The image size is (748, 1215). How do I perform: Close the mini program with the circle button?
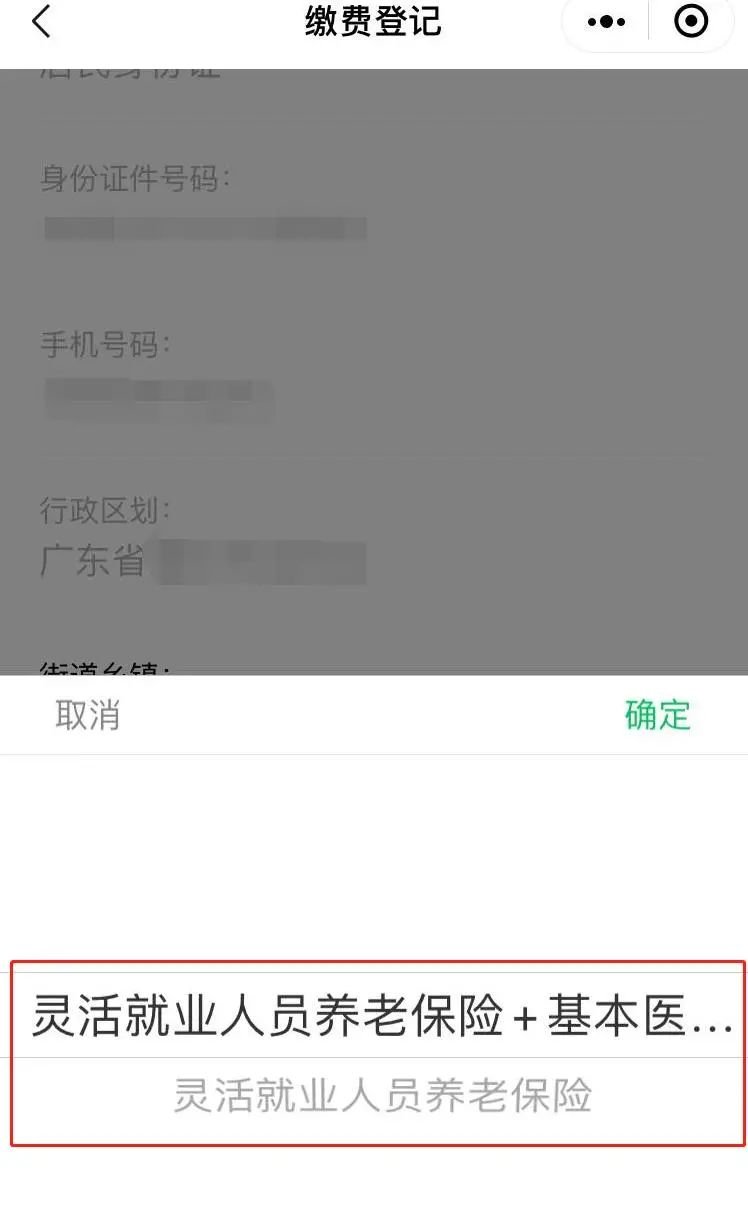click(x=691, y=22)
